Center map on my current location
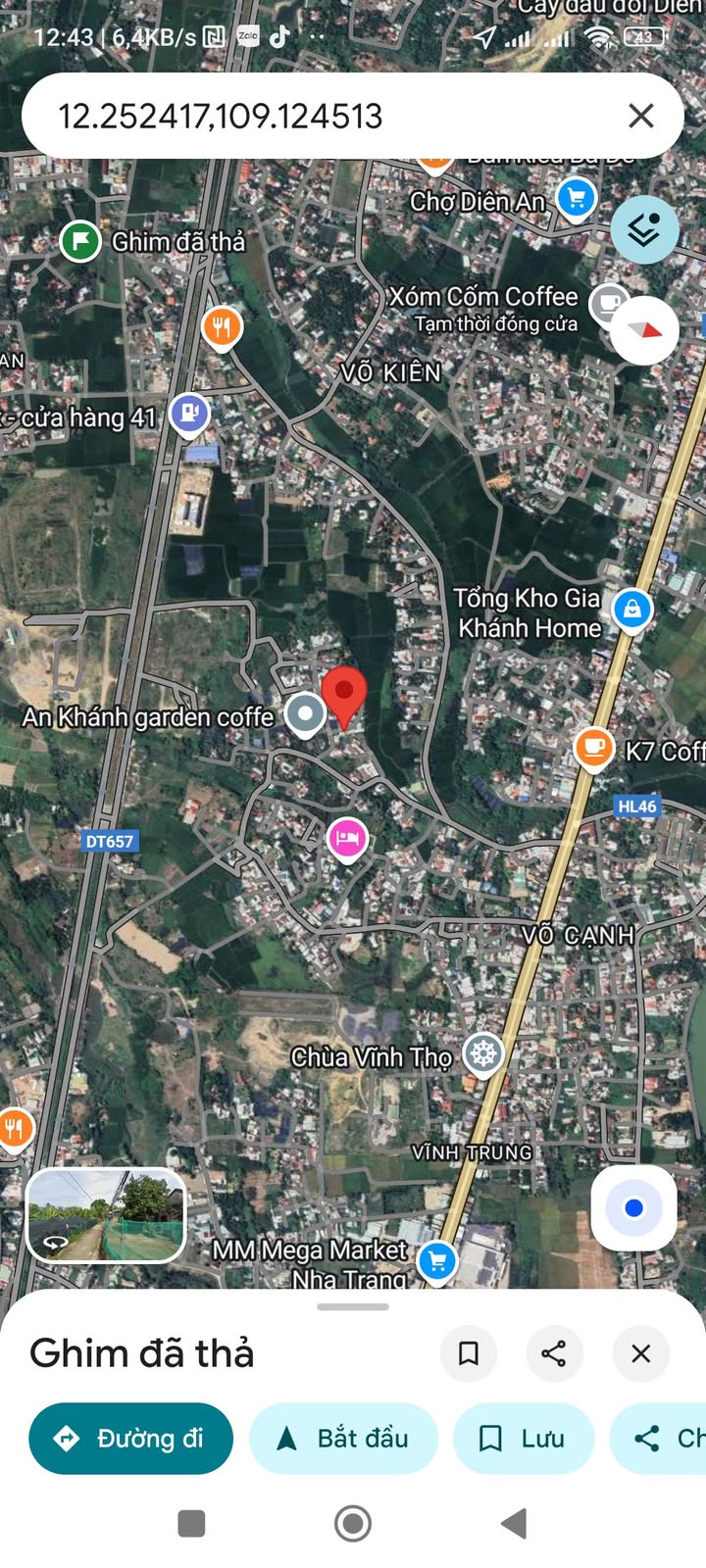The image size is (706, 1568). coord(633,1207)
